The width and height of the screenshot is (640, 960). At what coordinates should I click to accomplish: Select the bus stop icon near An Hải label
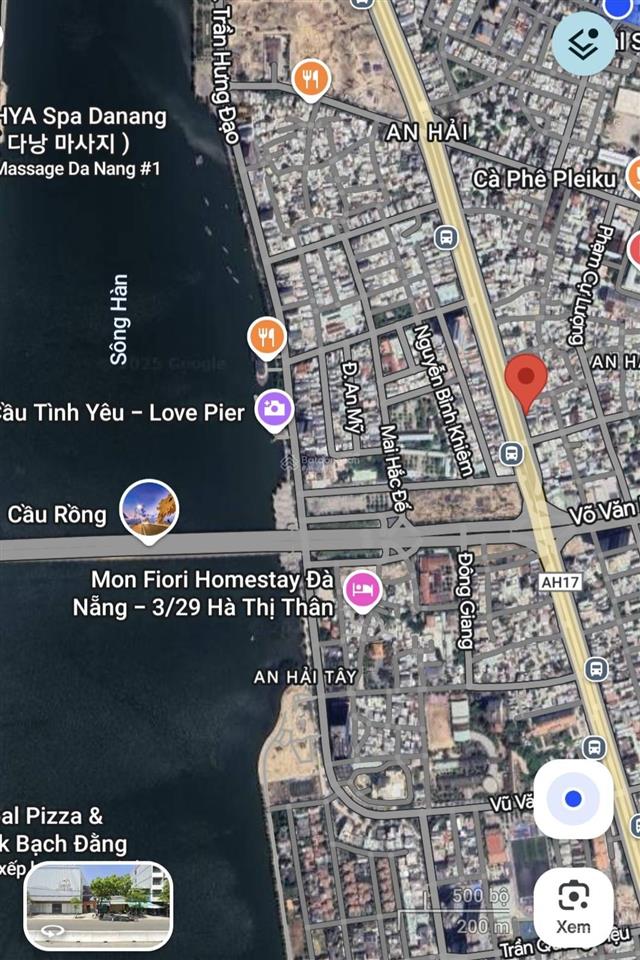tap(446, 238)
